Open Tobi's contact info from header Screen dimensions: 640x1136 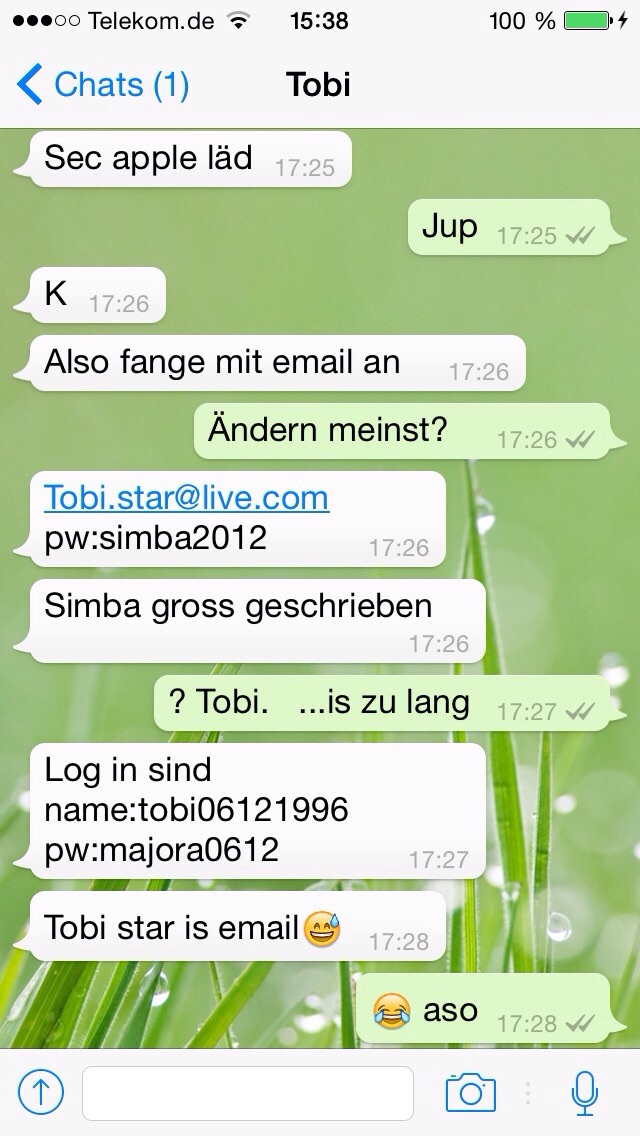pos(318,85)
